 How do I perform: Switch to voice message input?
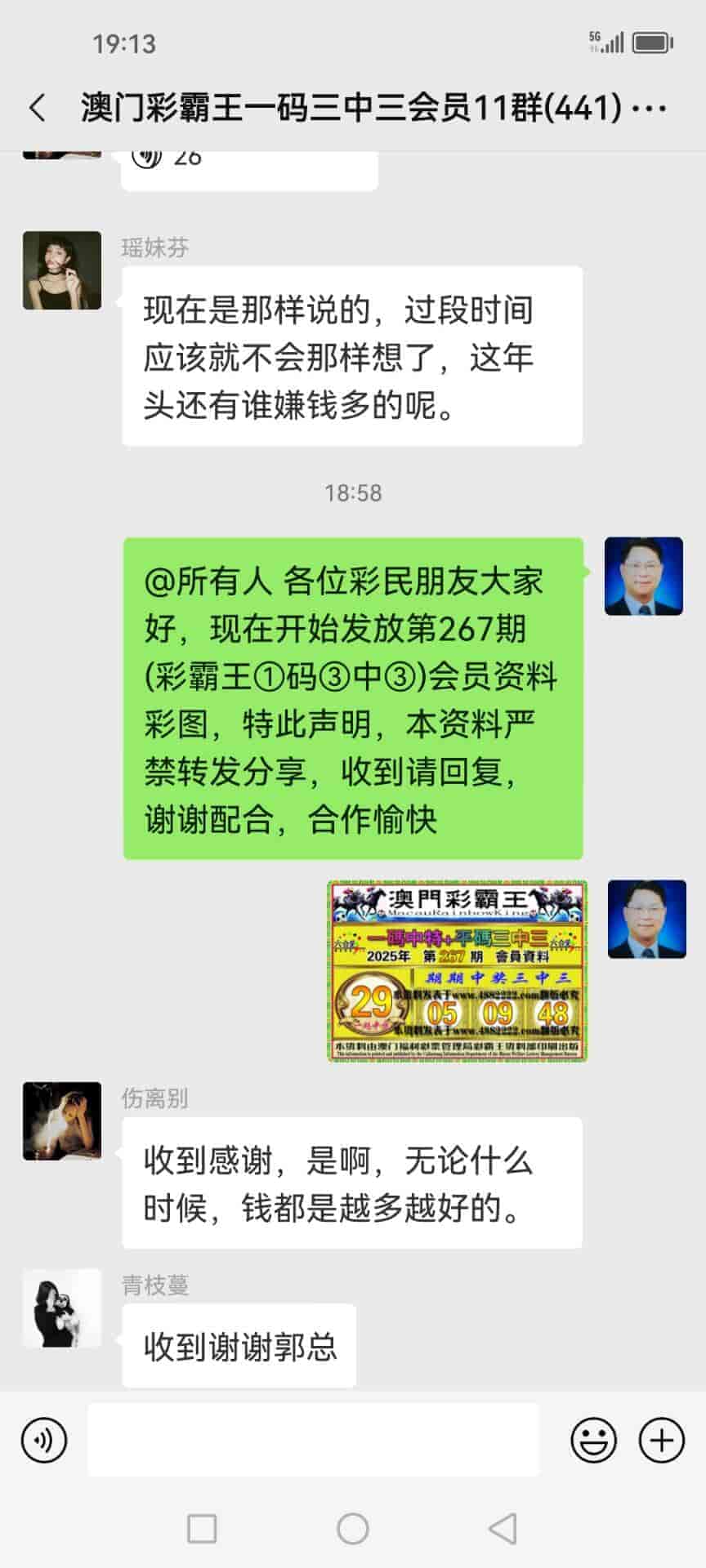[x=44, y=1440]
